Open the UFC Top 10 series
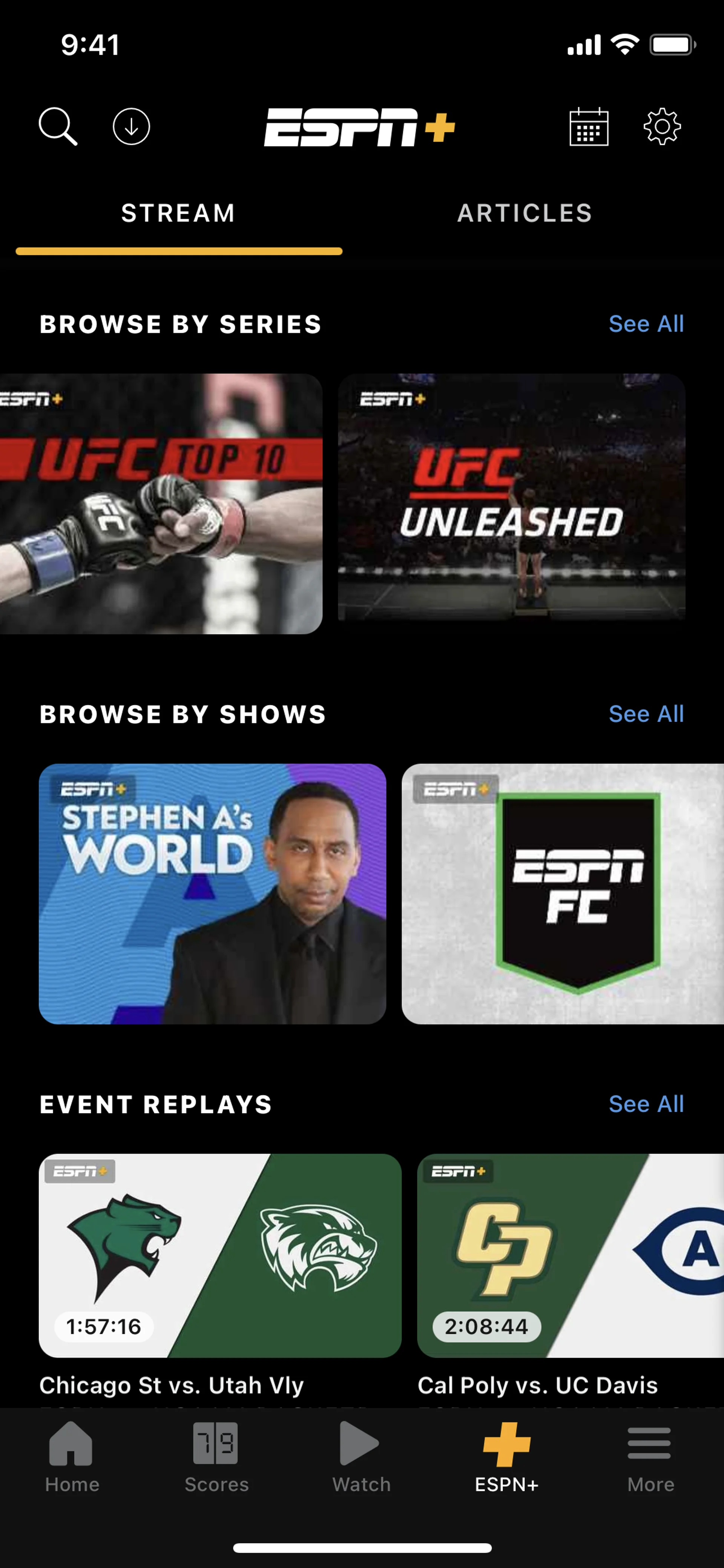Image resolution: width=724 pixels, height=1568 pixels. [161, 504]
